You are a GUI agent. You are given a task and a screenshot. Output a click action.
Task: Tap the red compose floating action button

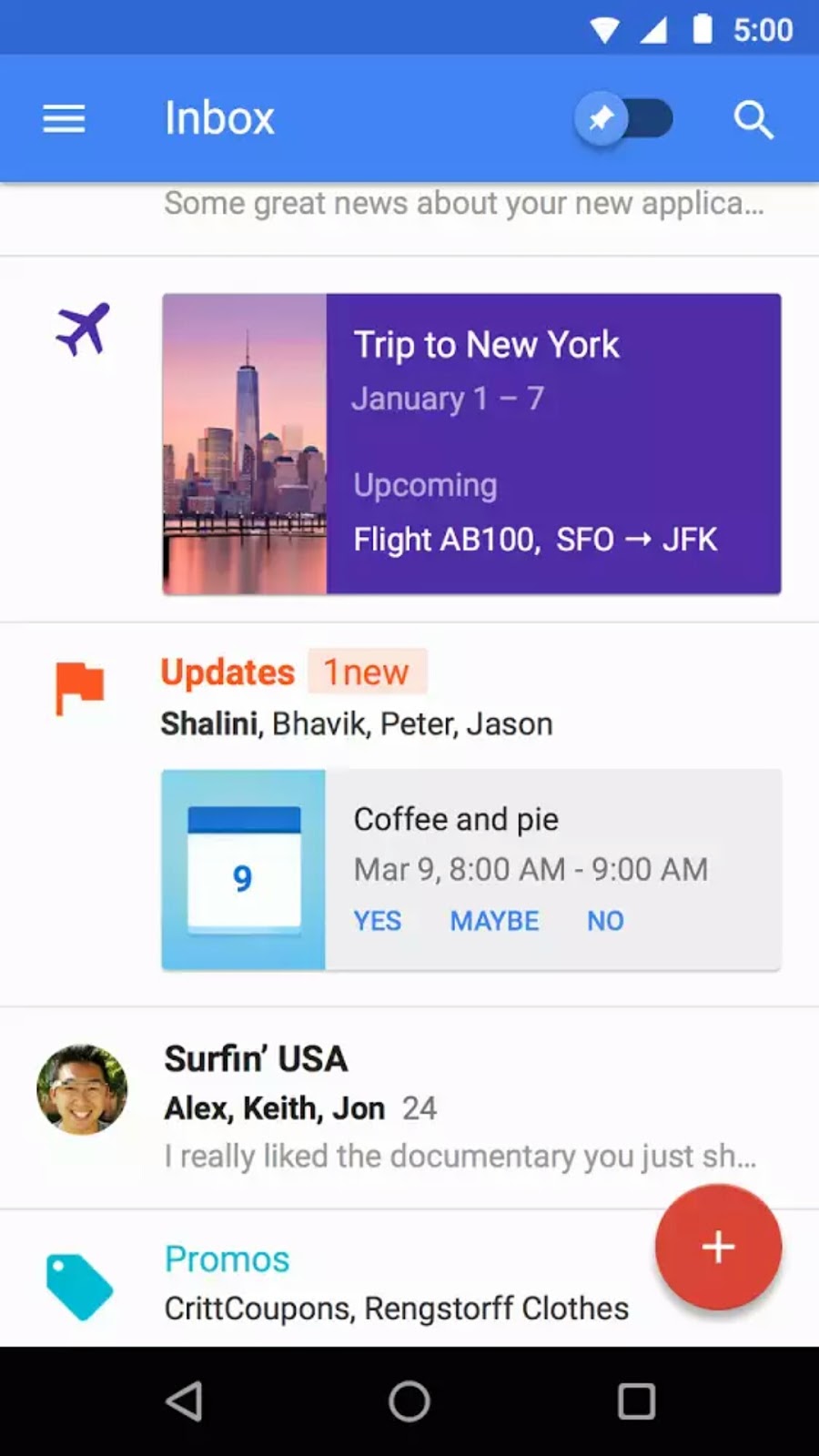[718, 1248]
